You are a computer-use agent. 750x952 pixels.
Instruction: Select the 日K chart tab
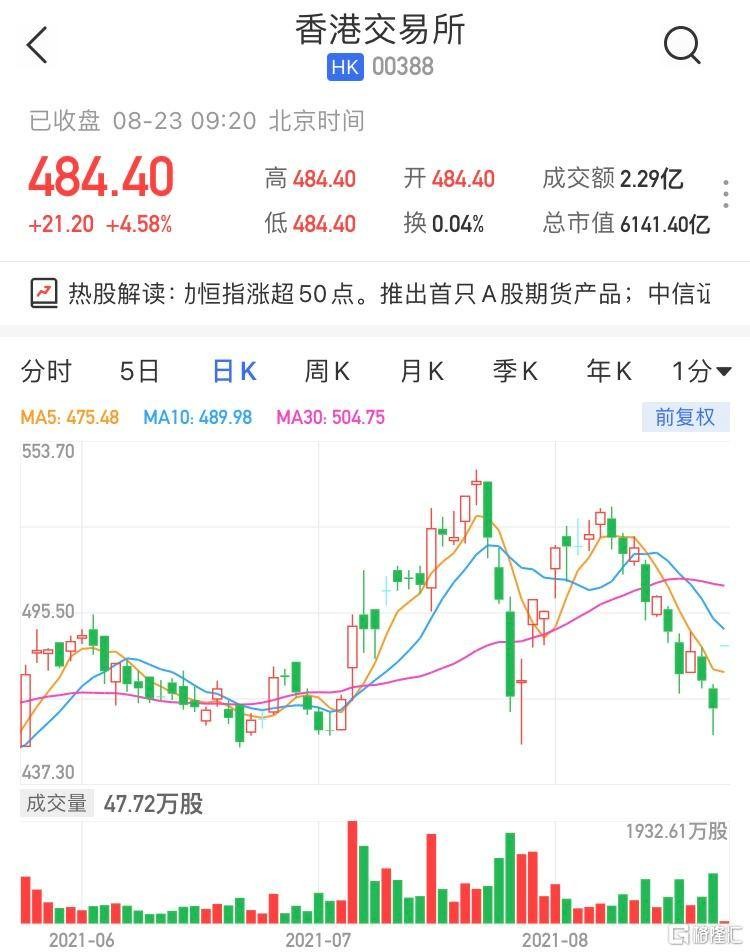point(234,372)
